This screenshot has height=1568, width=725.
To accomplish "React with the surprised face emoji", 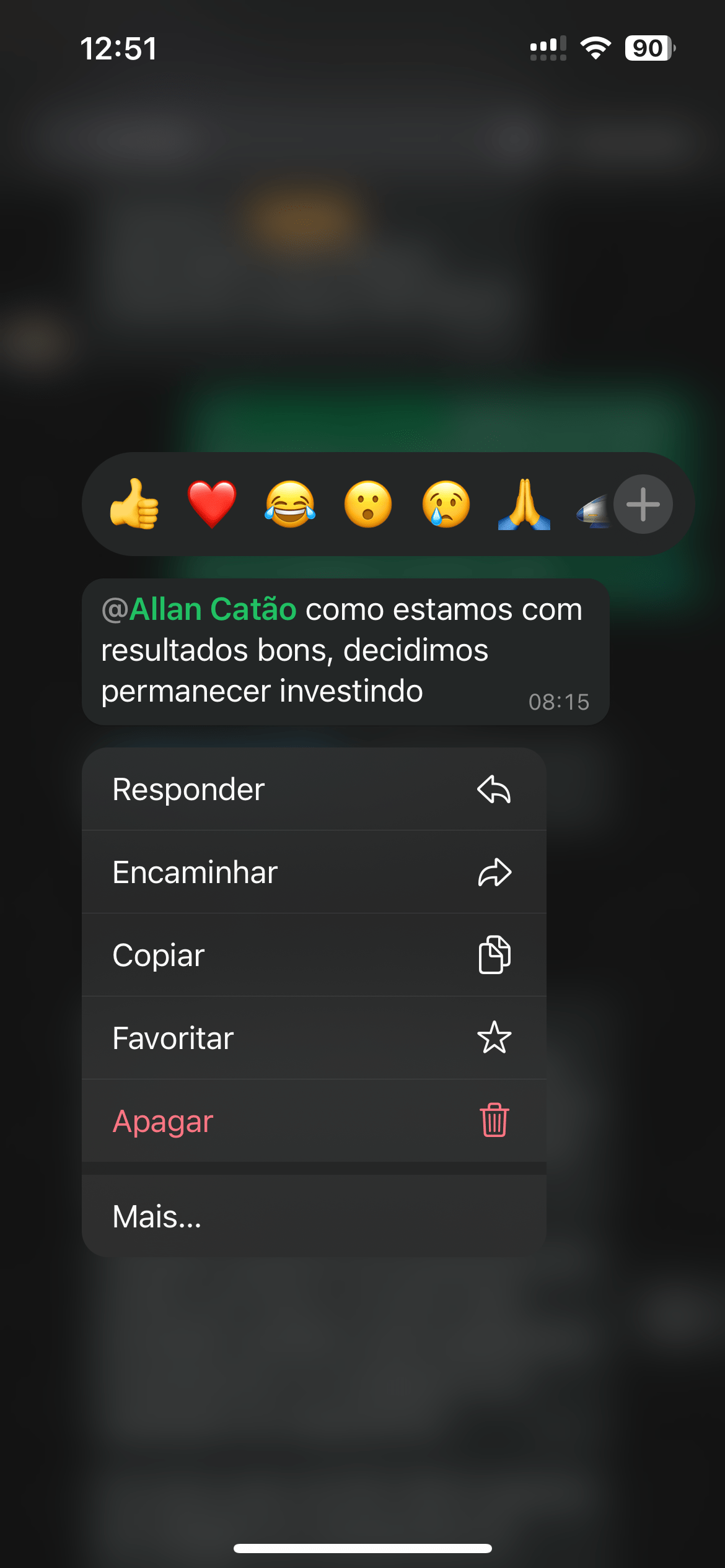I will click(368, 504).
